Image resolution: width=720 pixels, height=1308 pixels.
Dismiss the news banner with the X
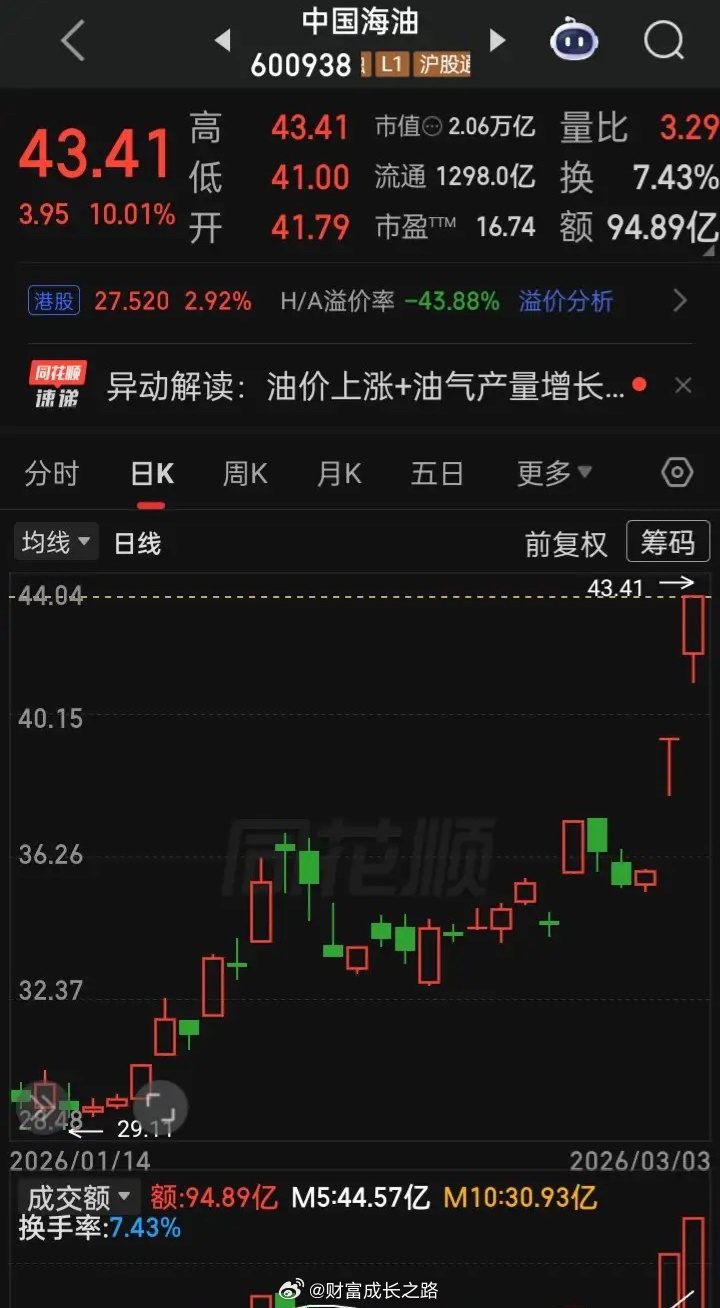pyautogui.click(x=684, y=384)
